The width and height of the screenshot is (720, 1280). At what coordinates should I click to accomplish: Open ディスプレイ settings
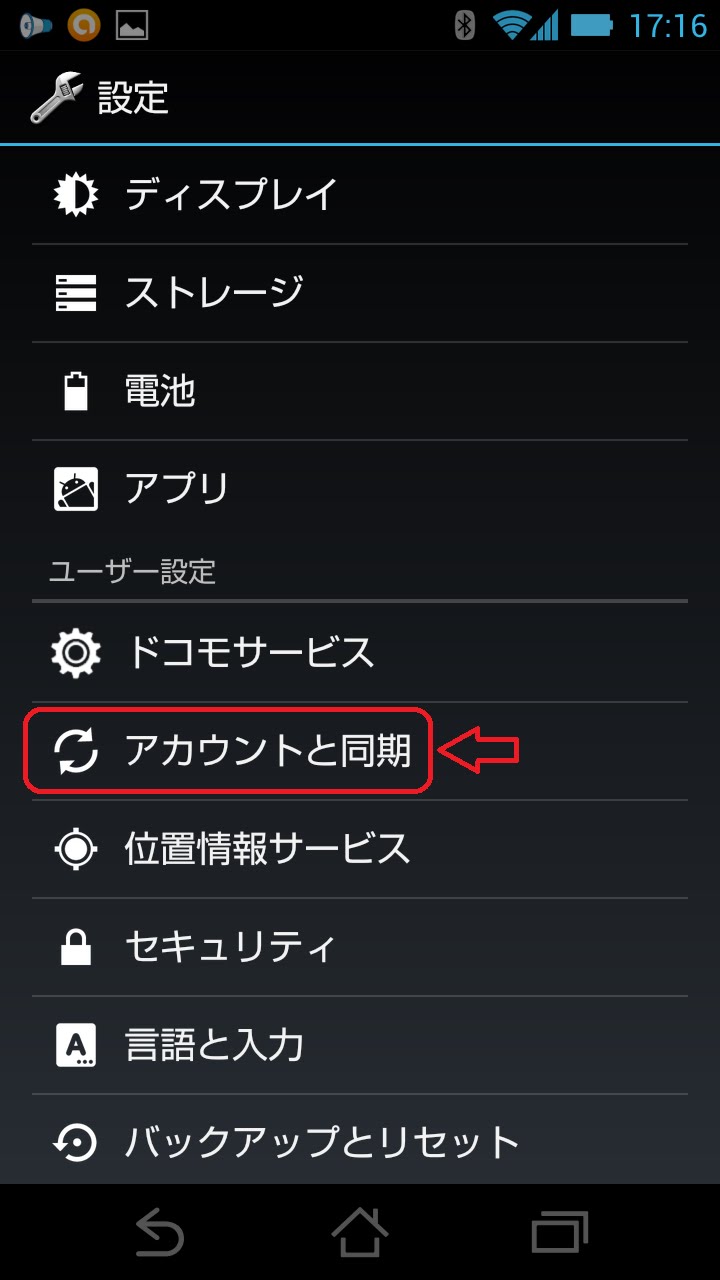point(360,195)
